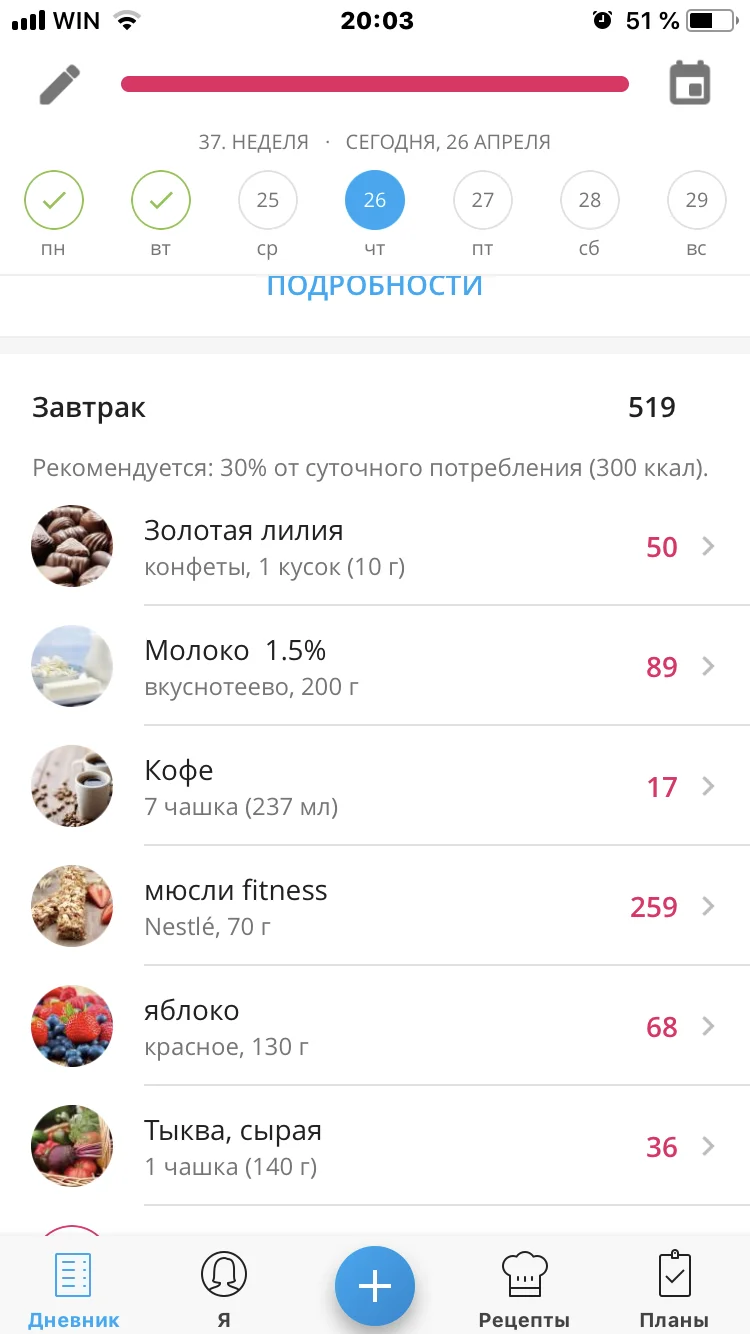Jump to Saturday the 28th
Image resolution: width=750 pixels, height=1334 pixels.
click(590, 201)
